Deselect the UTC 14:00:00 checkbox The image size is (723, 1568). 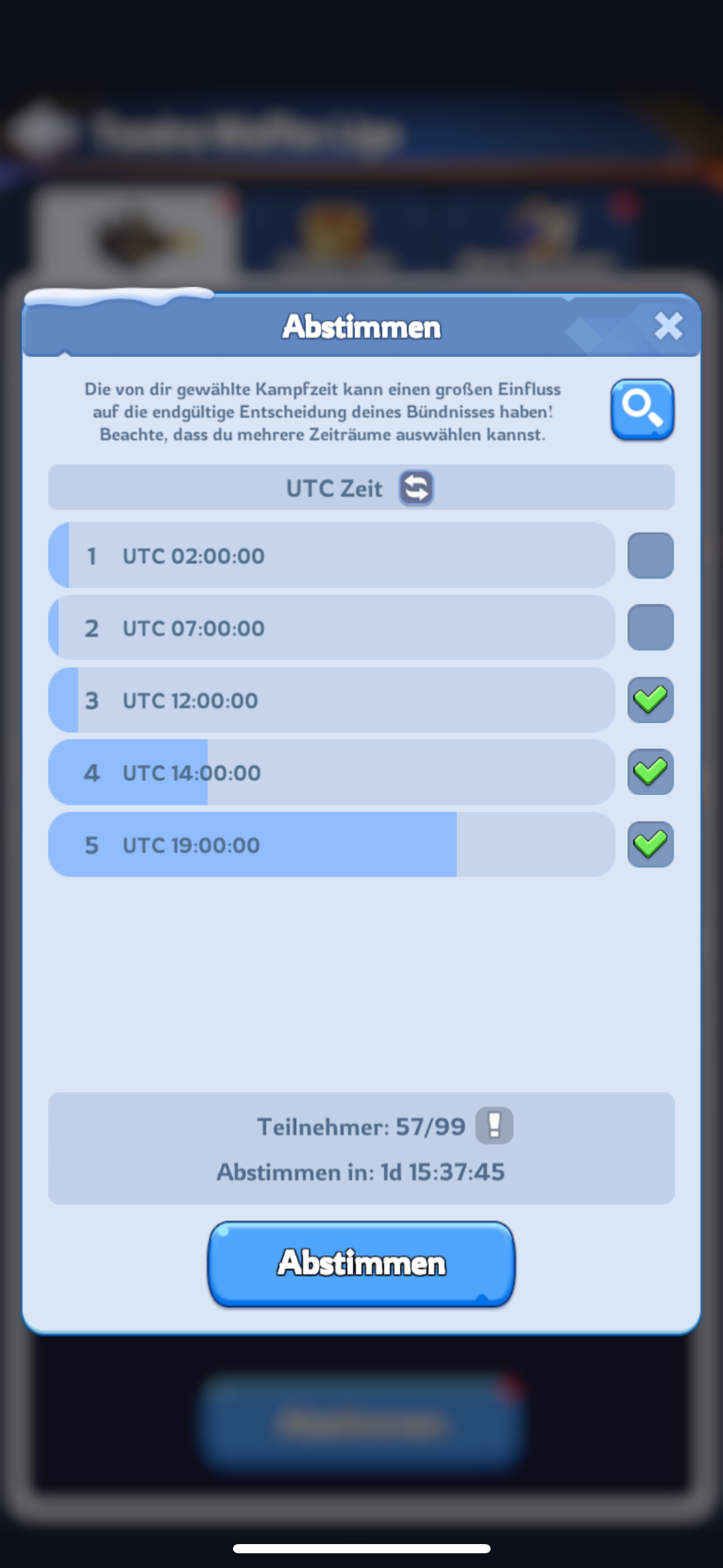[x=650, y=772]
